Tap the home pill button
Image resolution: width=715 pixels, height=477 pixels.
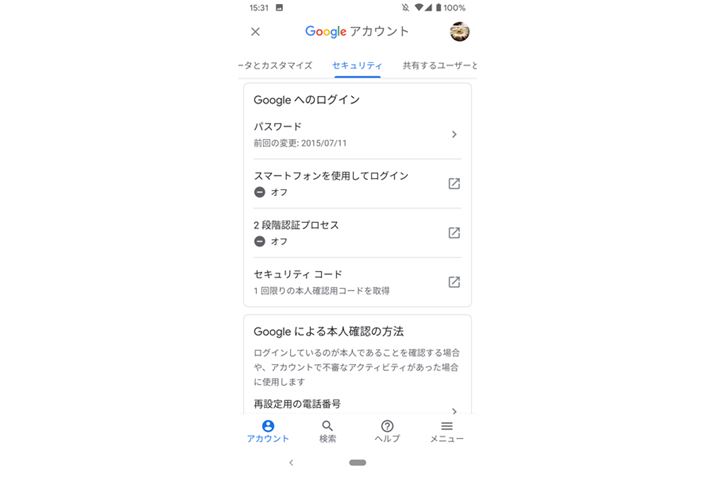coord(358,463)
